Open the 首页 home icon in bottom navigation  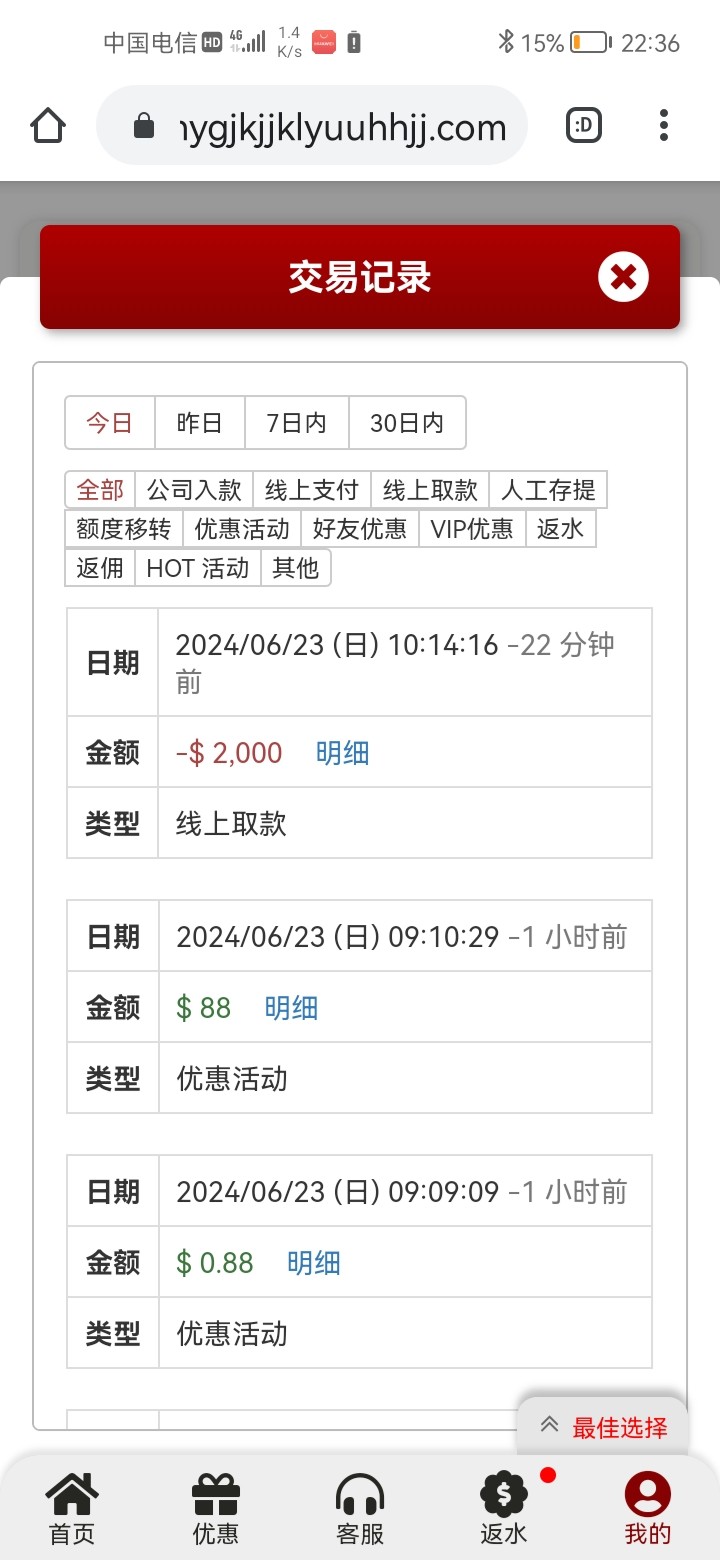(71, 1505)
